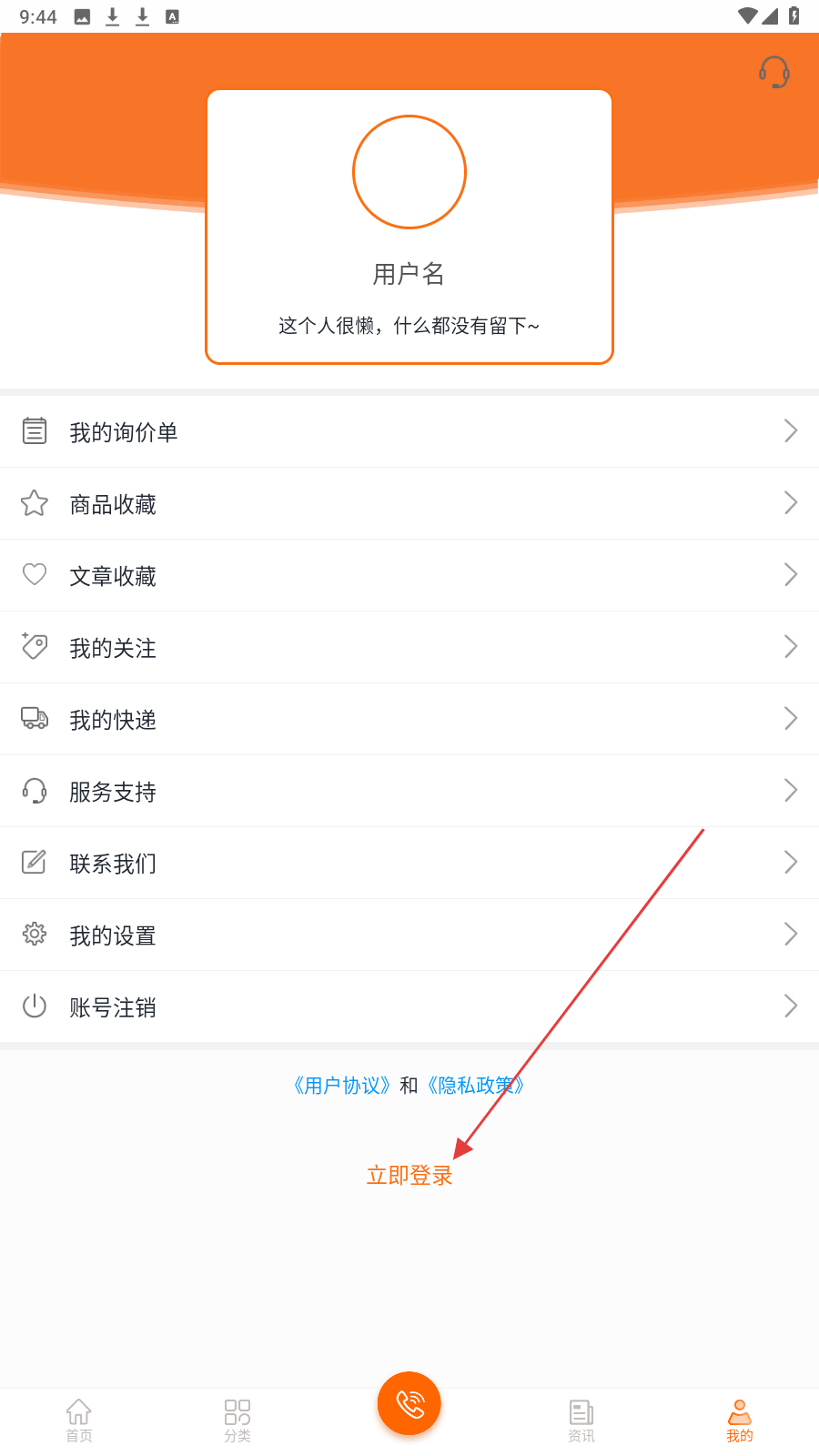The width and height of the screenshot is (819, 1456).
Task: Switch to the 首页 tab
Action: 79,1421
